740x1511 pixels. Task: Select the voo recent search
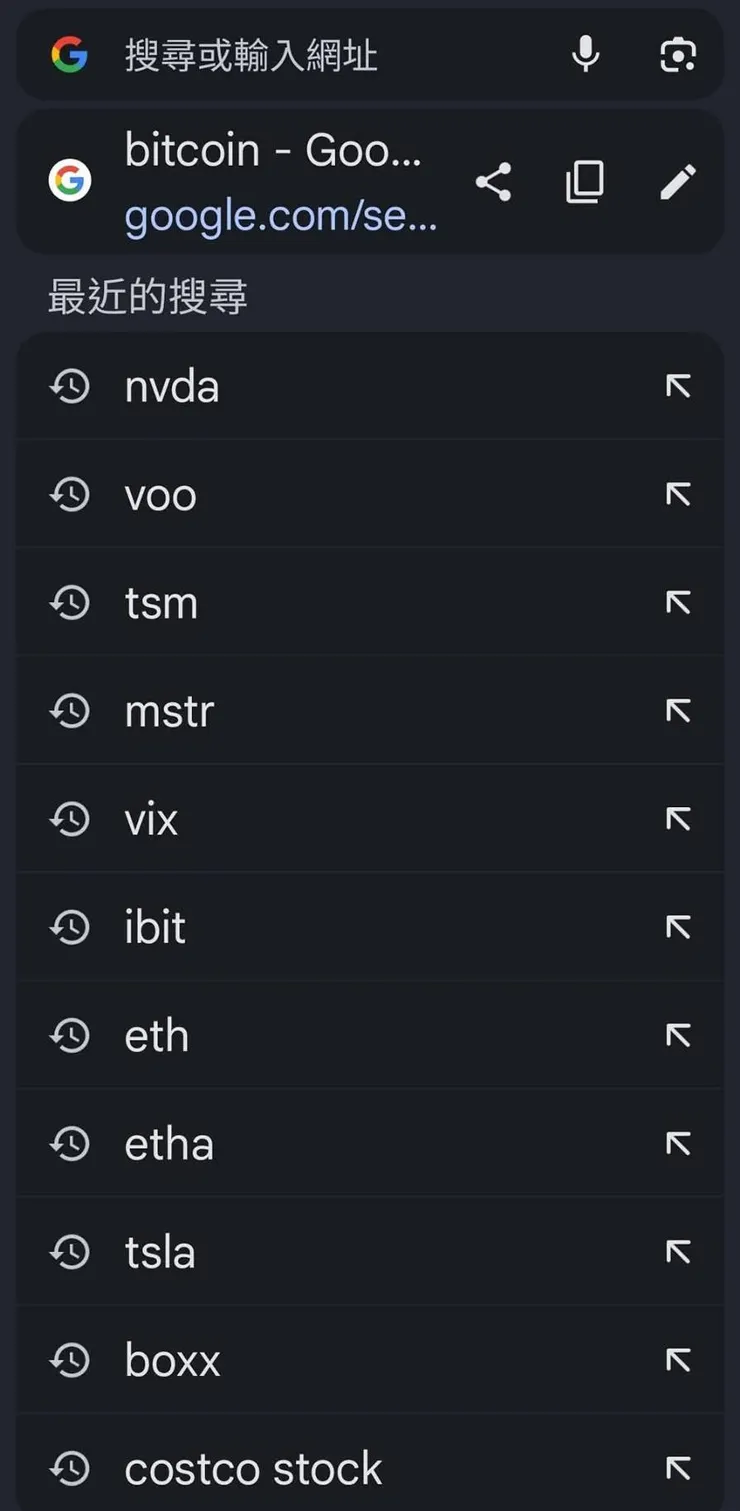300,495
